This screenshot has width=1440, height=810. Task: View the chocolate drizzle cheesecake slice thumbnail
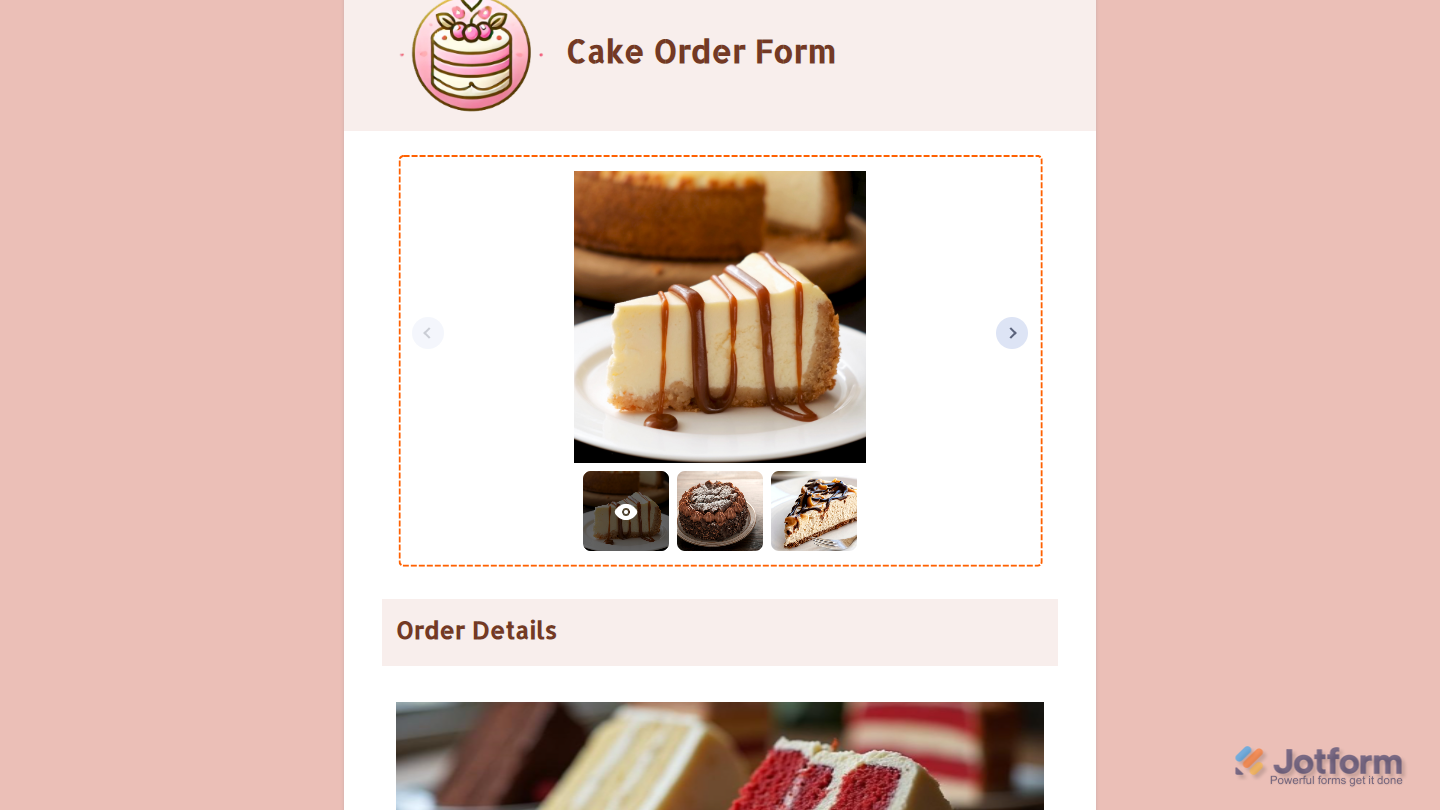[x=814, y=511]
